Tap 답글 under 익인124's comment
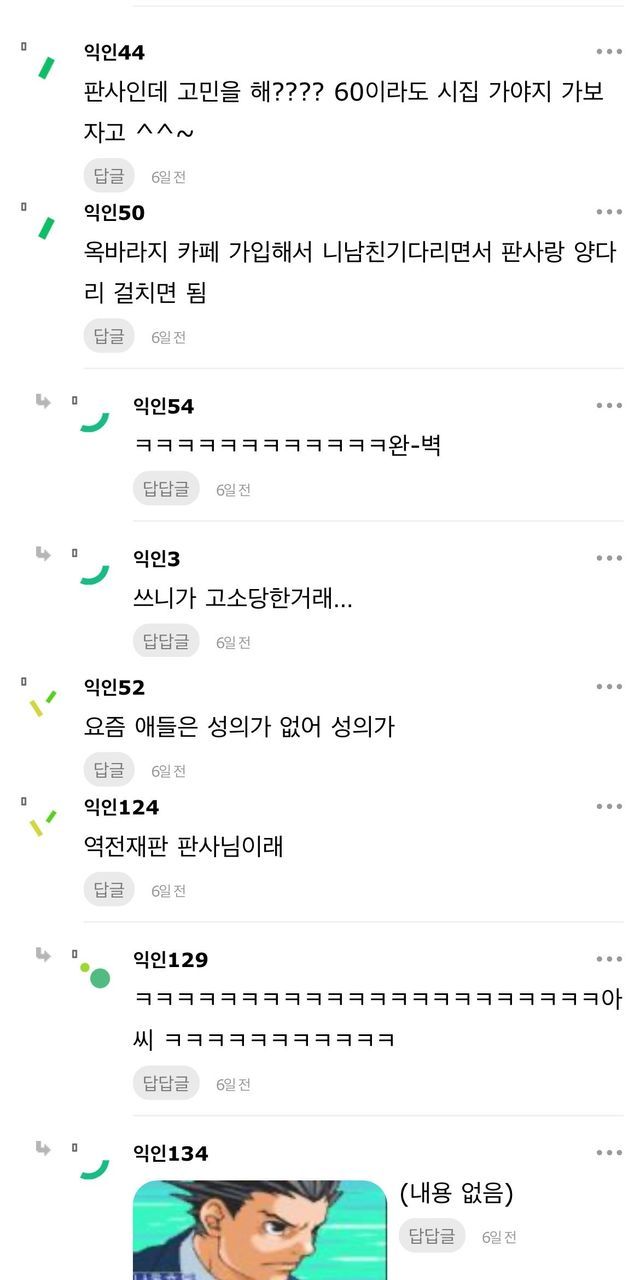 coord(108,889)
